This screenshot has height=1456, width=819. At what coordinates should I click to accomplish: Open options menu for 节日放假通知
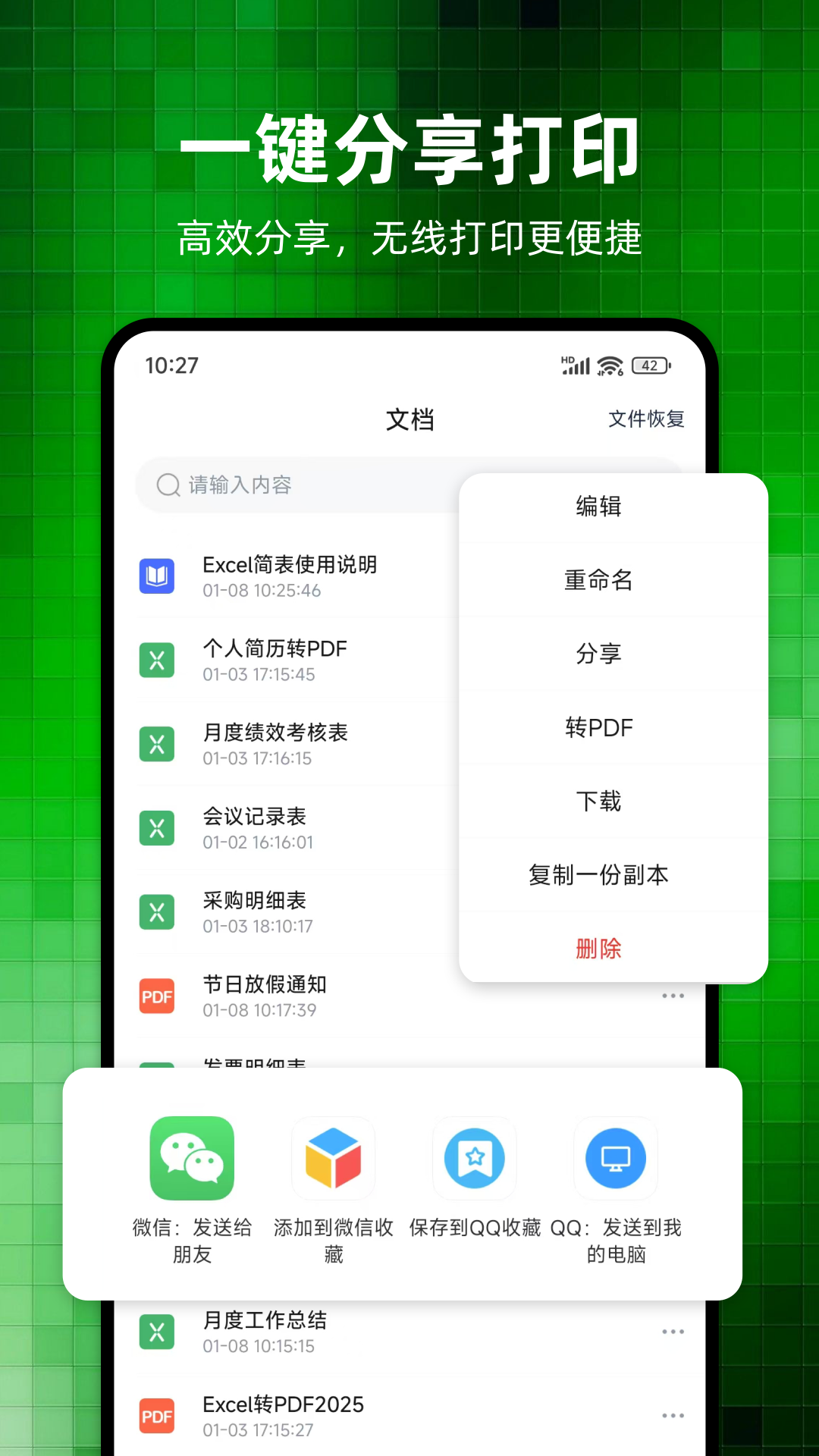(673, 996)
